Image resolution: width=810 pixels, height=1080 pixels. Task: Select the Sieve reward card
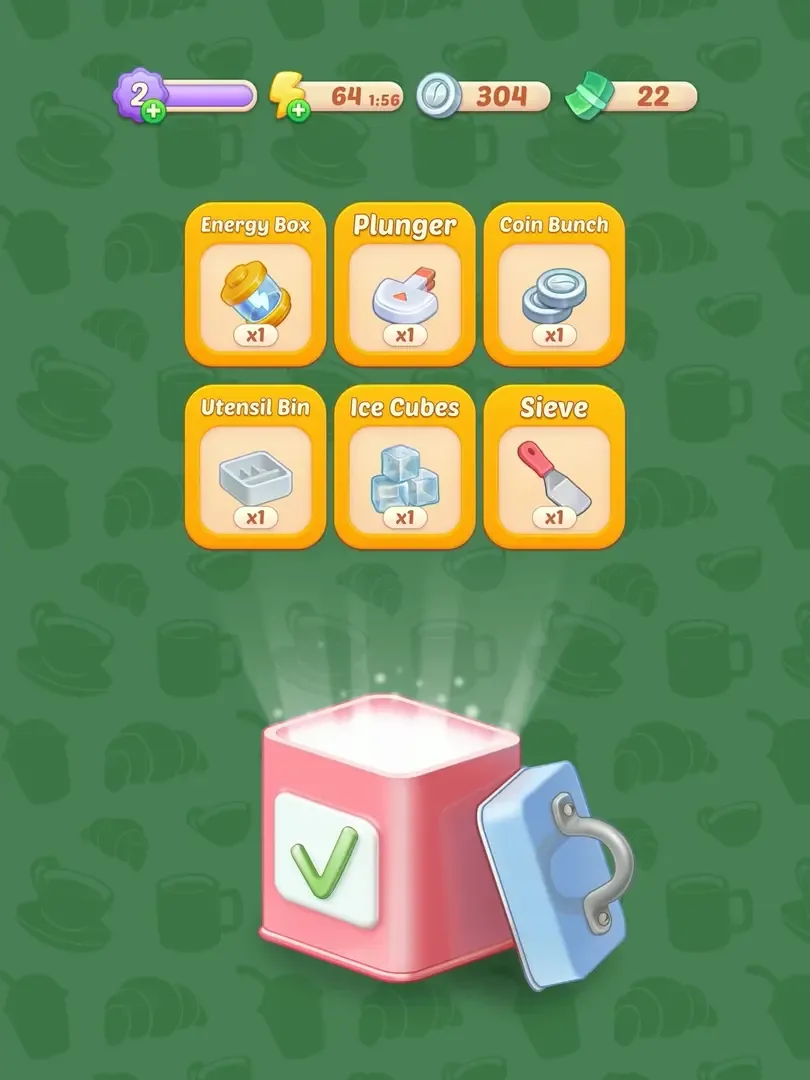[554, 467]
